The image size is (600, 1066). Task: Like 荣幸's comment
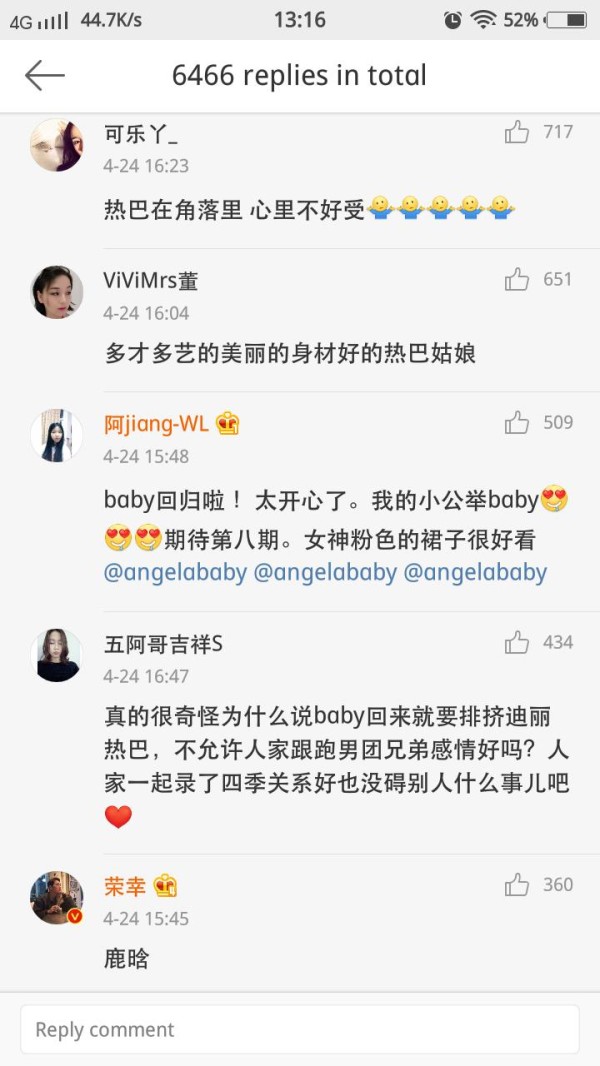pos(516,884)
